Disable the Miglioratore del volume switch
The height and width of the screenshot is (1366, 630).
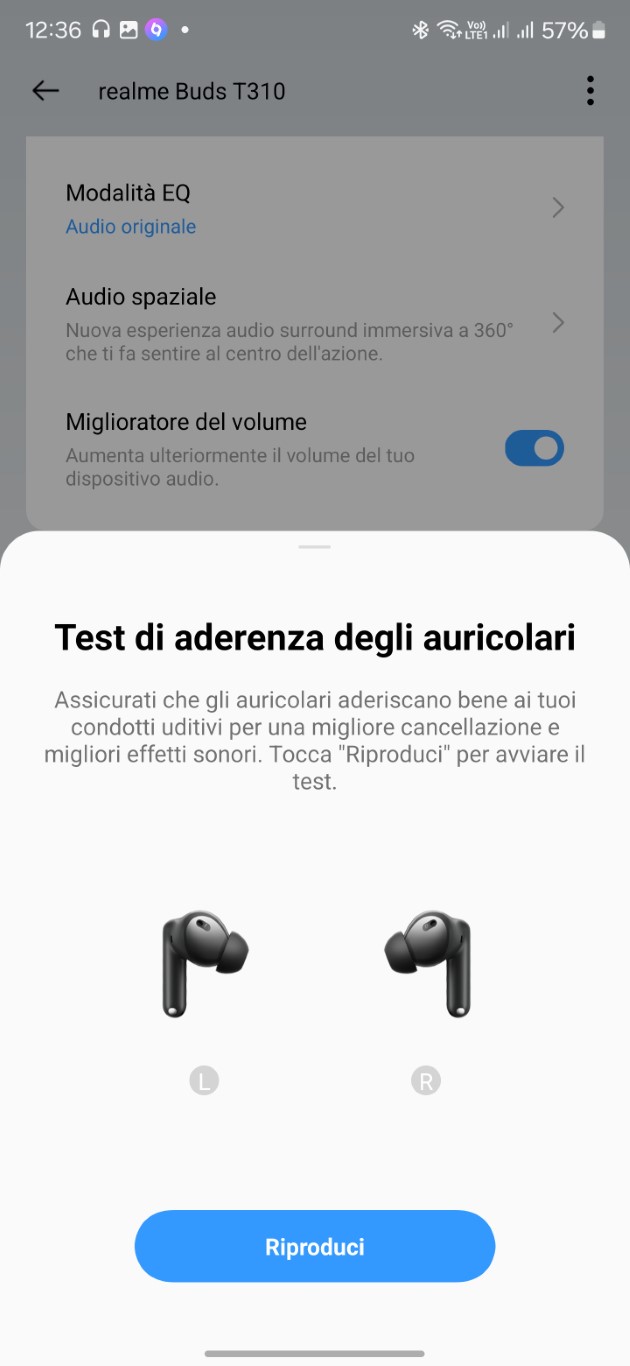pyautogui.click(x=534, y=448)
